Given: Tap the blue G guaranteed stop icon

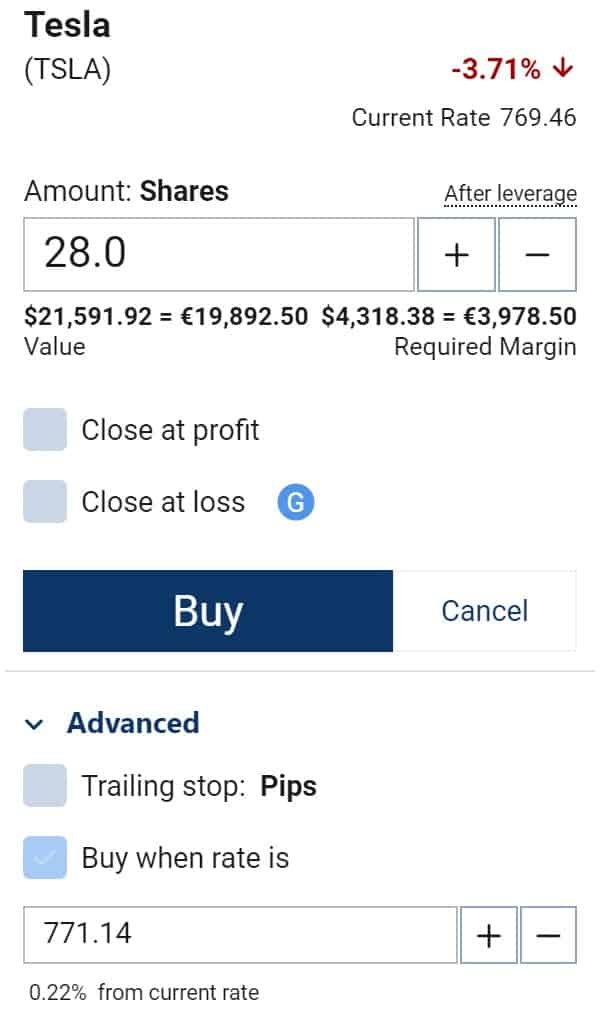Looking at the screenshot, I should [x=295, y=502].
